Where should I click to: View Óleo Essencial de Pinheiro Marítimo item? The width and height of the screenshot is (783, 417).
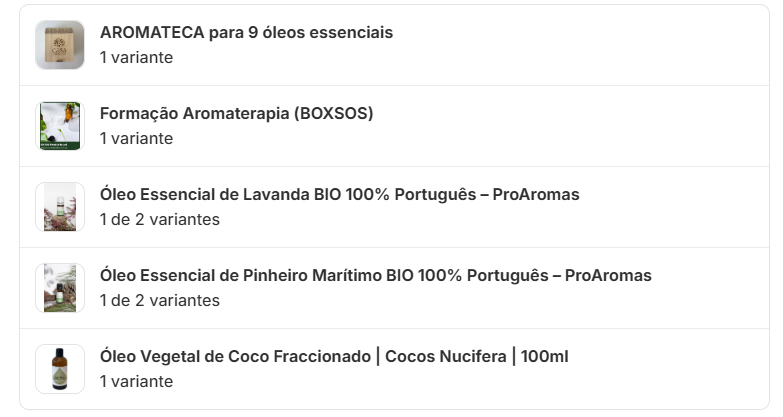[375, 276]
